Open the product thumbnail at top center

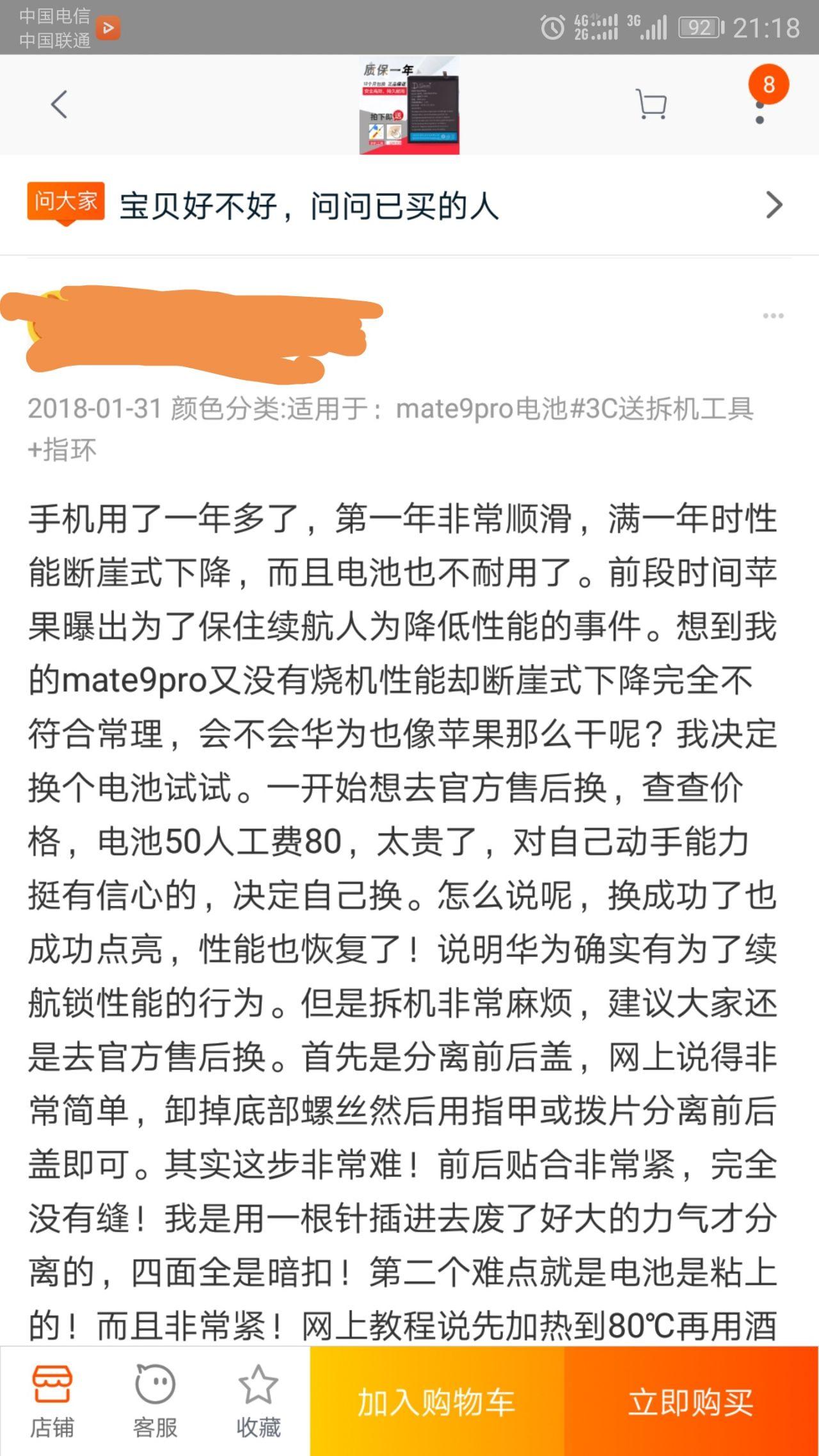(x=409, y=107)
